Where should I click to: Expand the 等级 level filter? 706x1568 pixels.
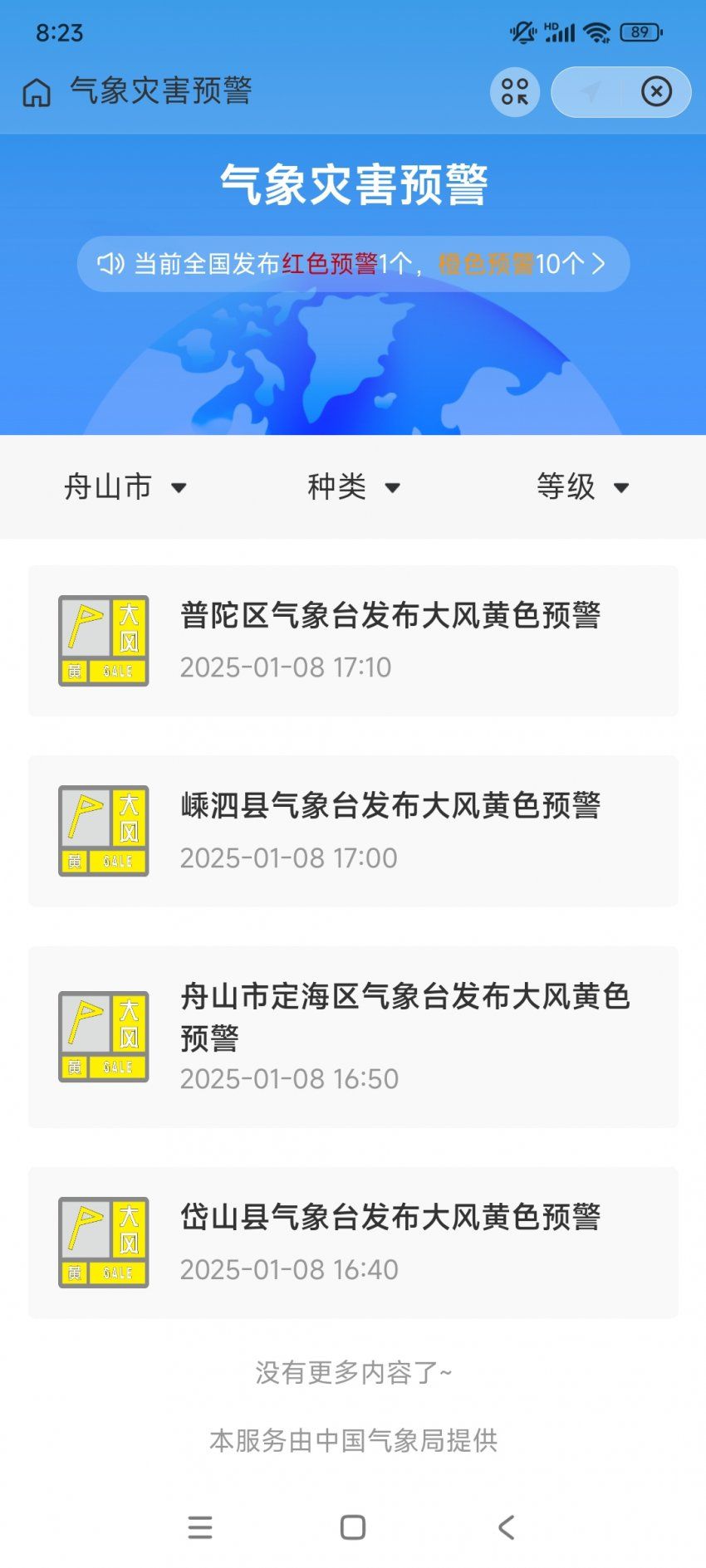coord(582,487)
